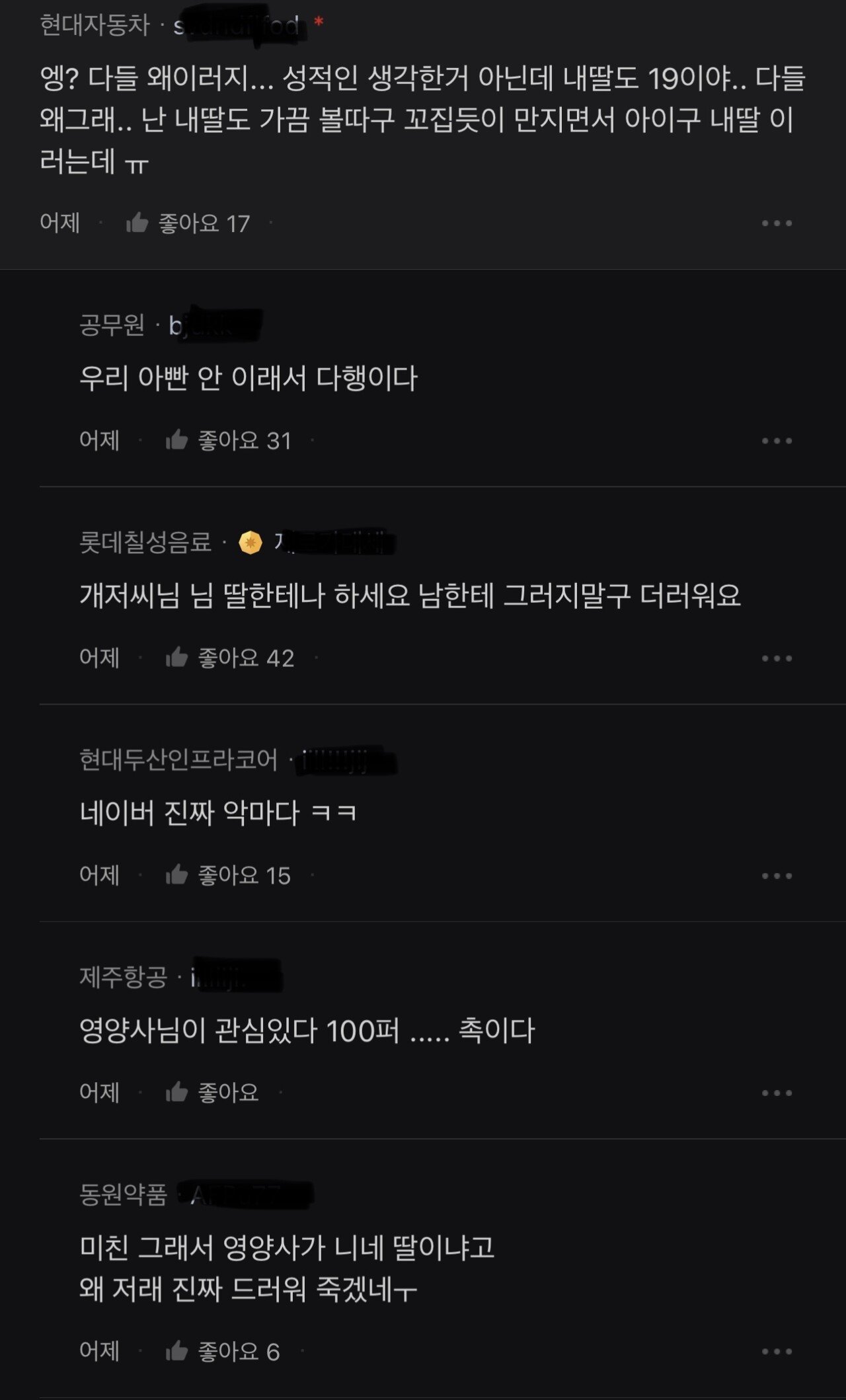Like the 제주항공 user's reply
This screenshot has height=1400, width=846.
(177, 1093)
